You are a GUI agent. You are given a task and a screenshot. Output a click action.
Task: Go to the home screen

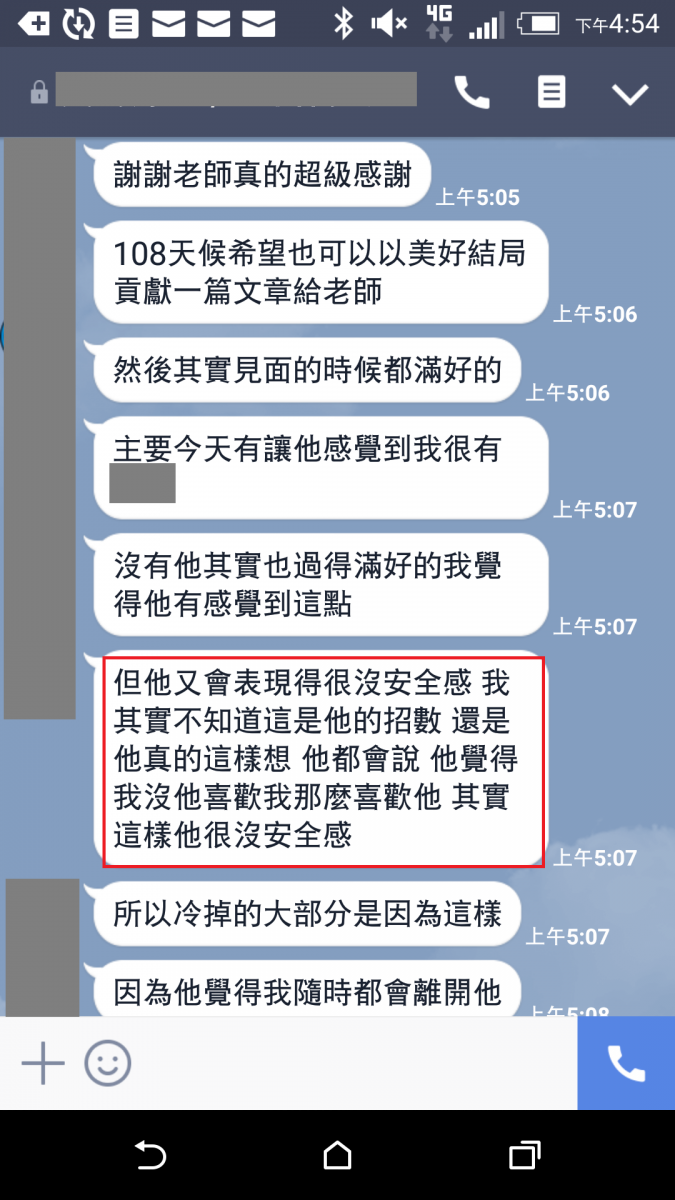[x=338, y=1156]
